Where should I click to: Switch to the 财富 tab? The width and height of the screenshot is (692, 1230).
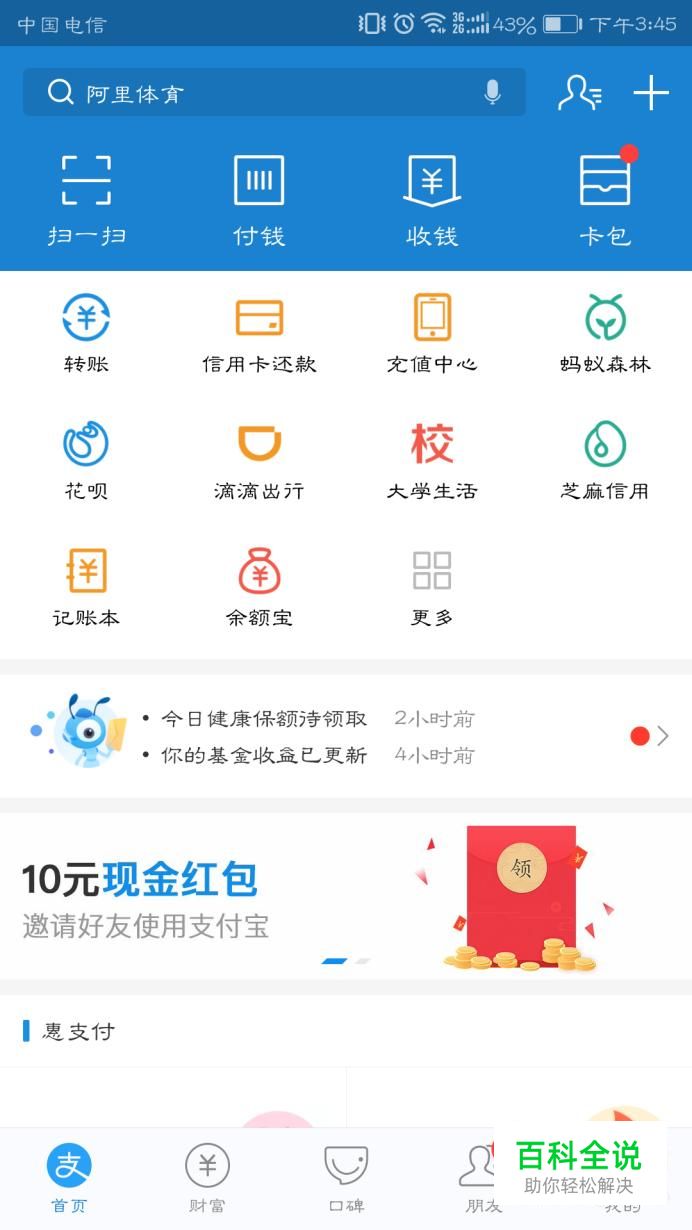[207, 1179]
